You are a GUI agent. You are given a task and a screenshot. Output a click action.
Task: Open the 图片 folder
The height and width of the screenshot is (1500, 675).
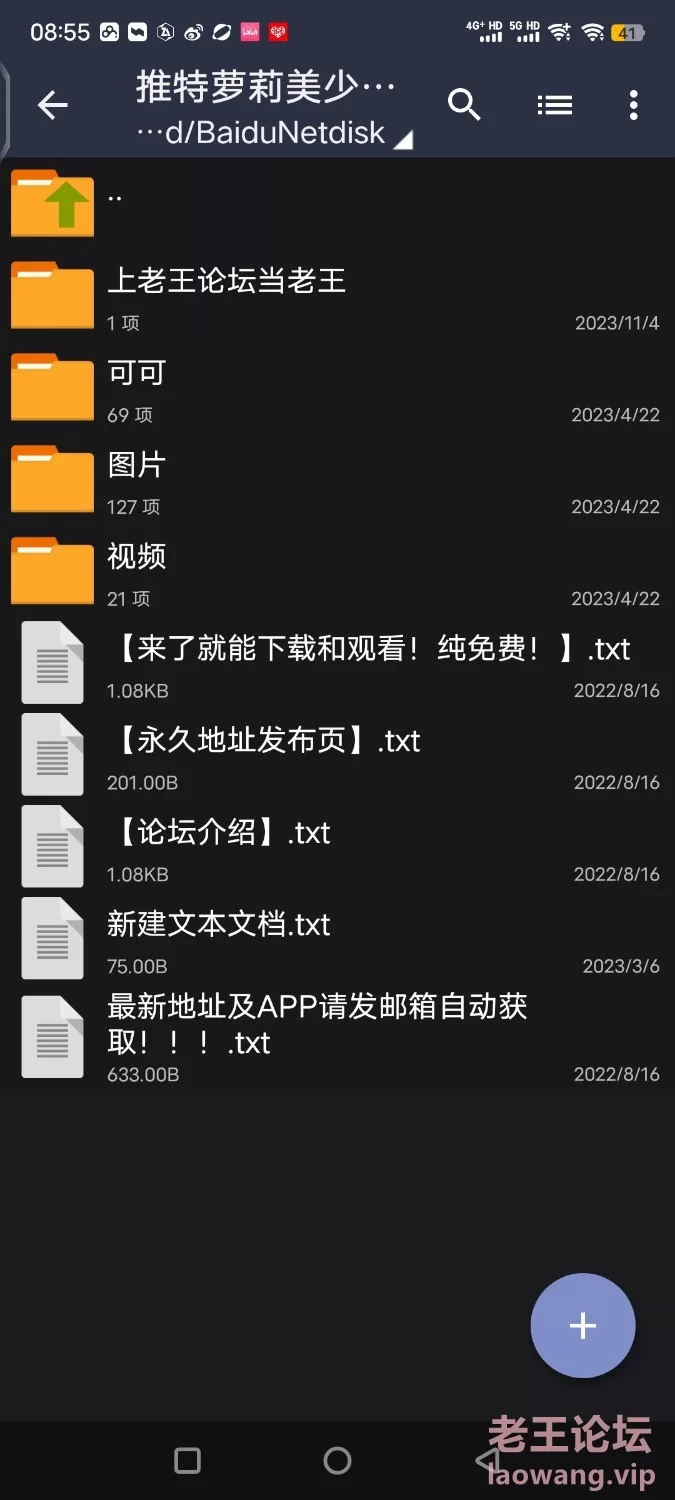337,480
